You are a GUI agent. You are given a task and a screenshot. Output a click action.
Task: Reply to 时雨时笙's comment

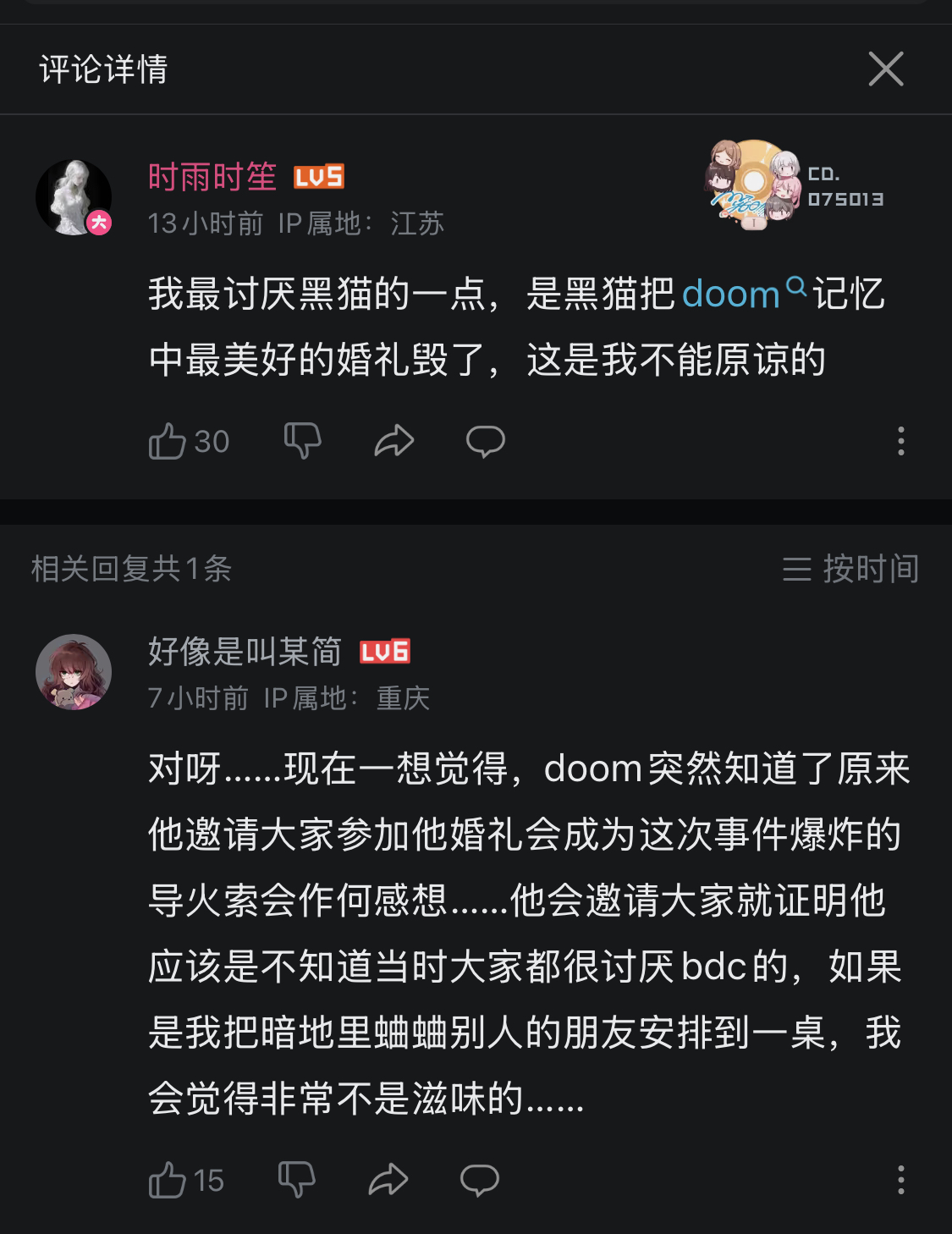485,441
